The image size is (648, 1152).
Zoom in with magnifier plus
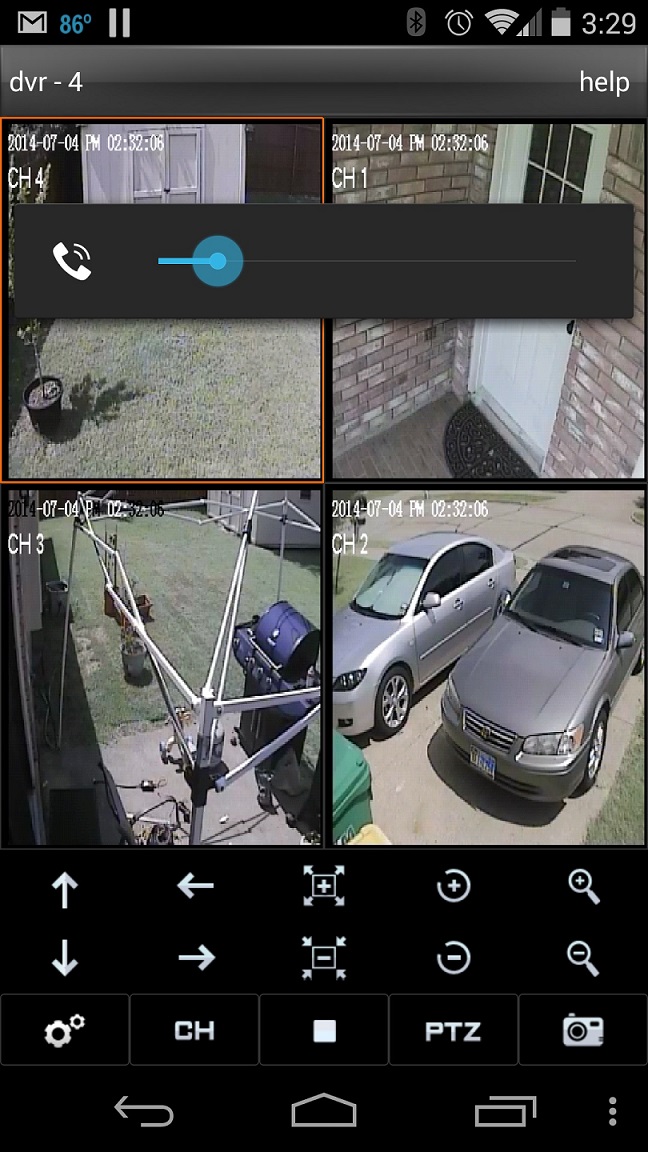583,886
